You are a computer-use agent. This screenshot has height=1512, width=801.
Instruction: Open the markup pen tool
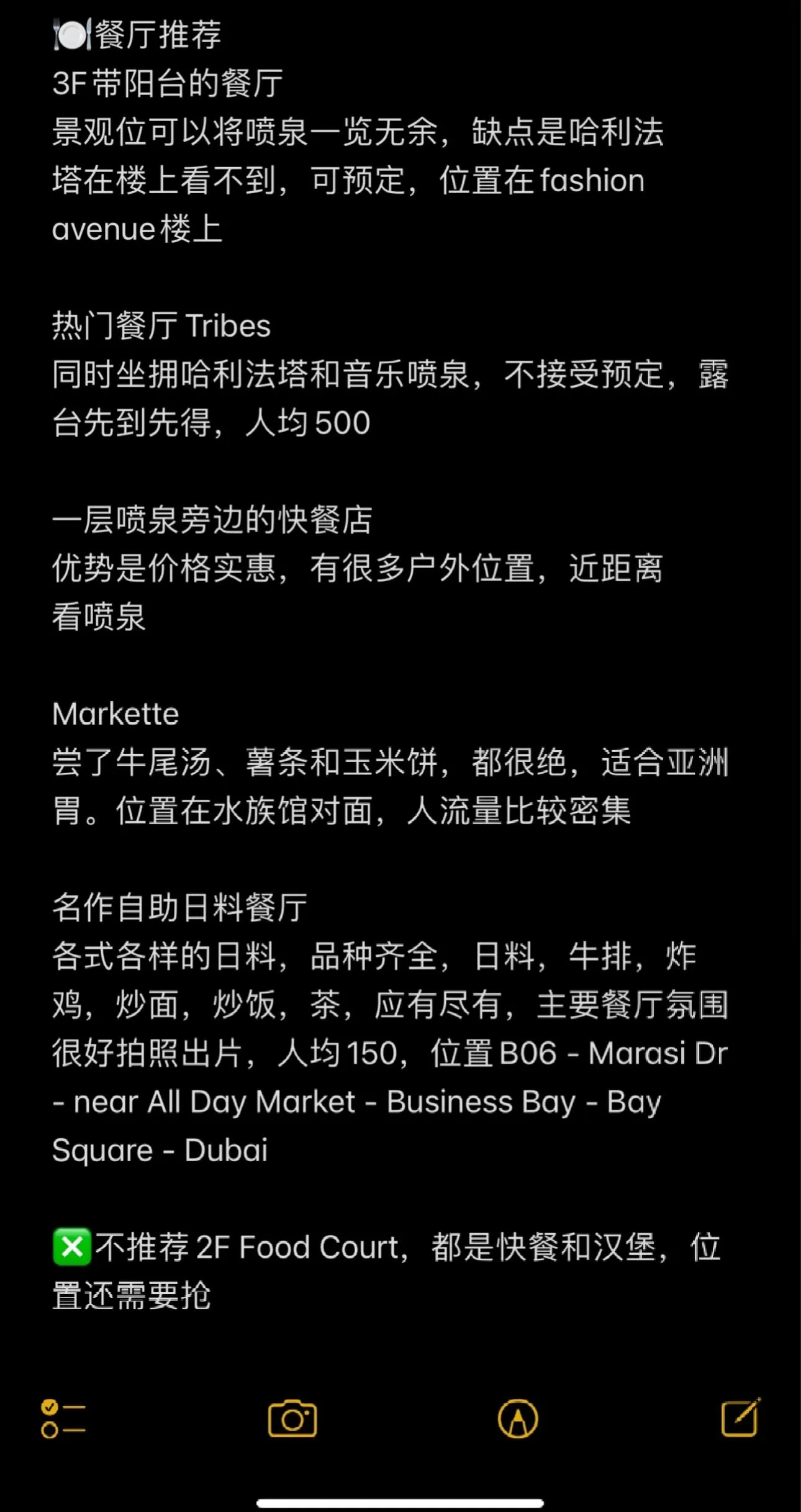[x=518, y=1419]
